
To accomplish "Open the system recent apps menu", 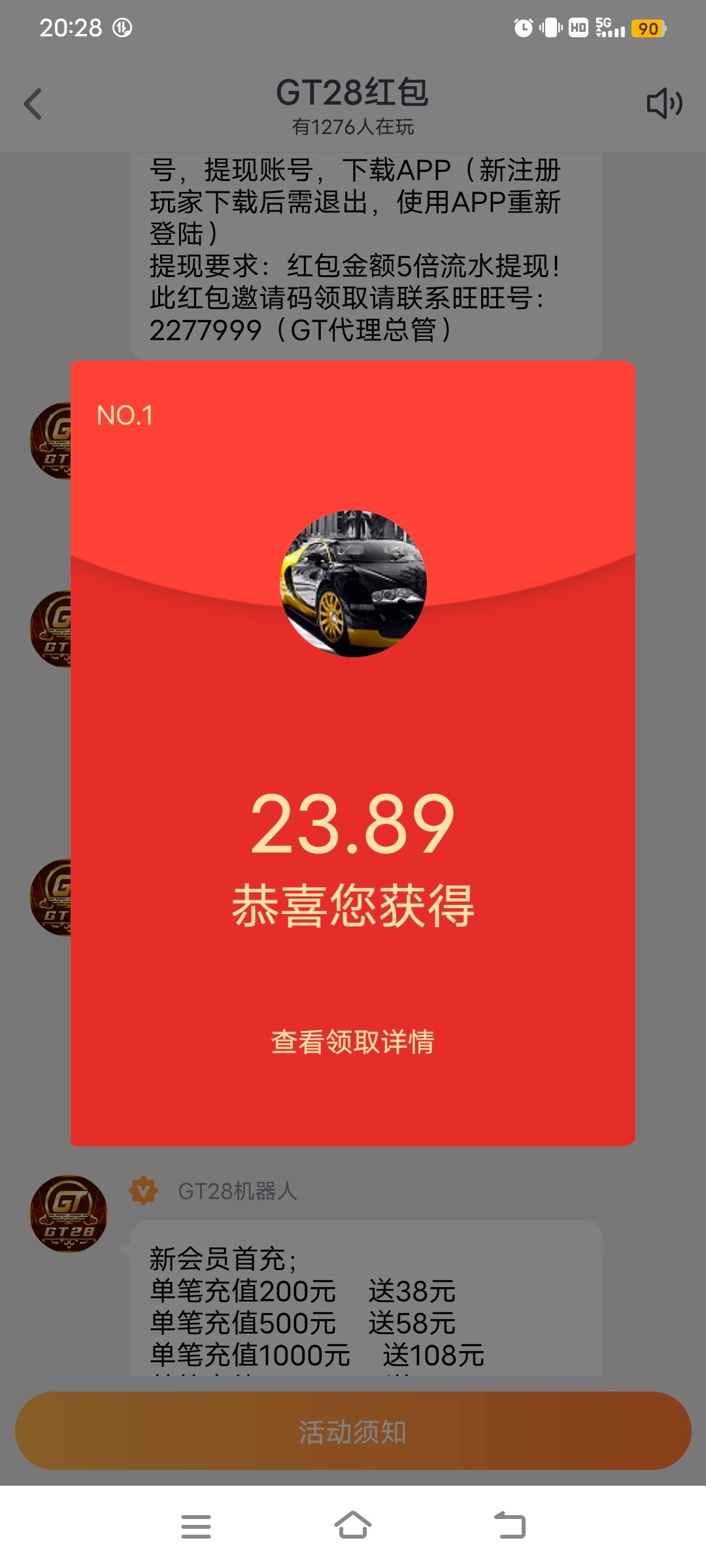I will (195, 1526).
